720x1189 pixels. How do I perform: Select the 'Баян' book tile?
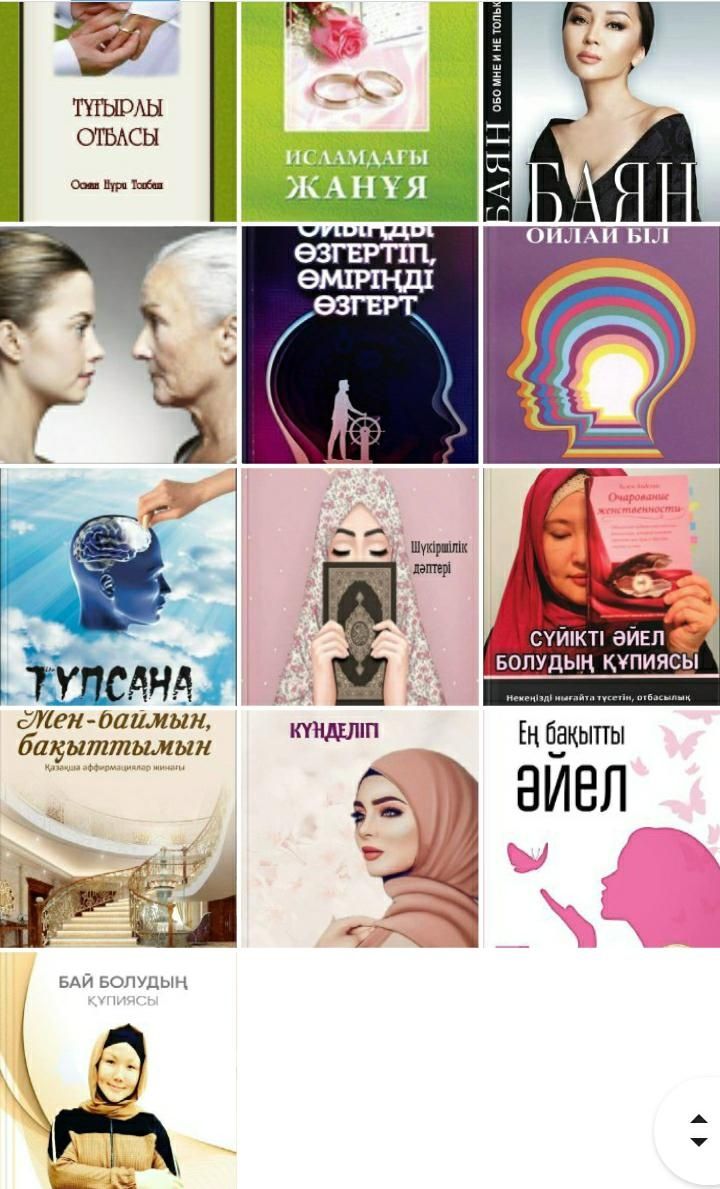coord(601,110)
